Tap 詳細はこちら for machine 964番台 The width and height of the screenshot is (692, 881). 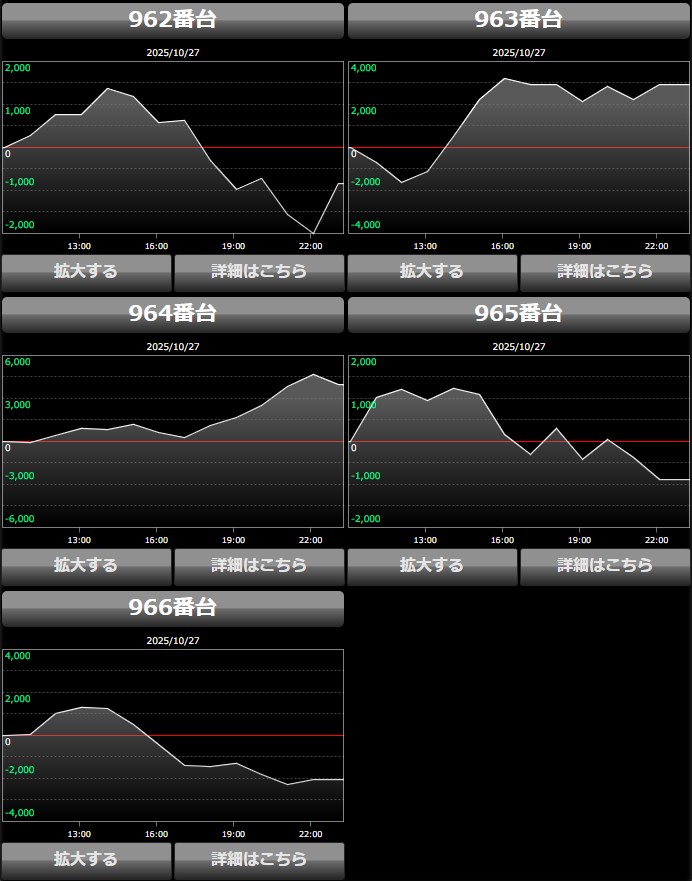[x=259, y=566]
